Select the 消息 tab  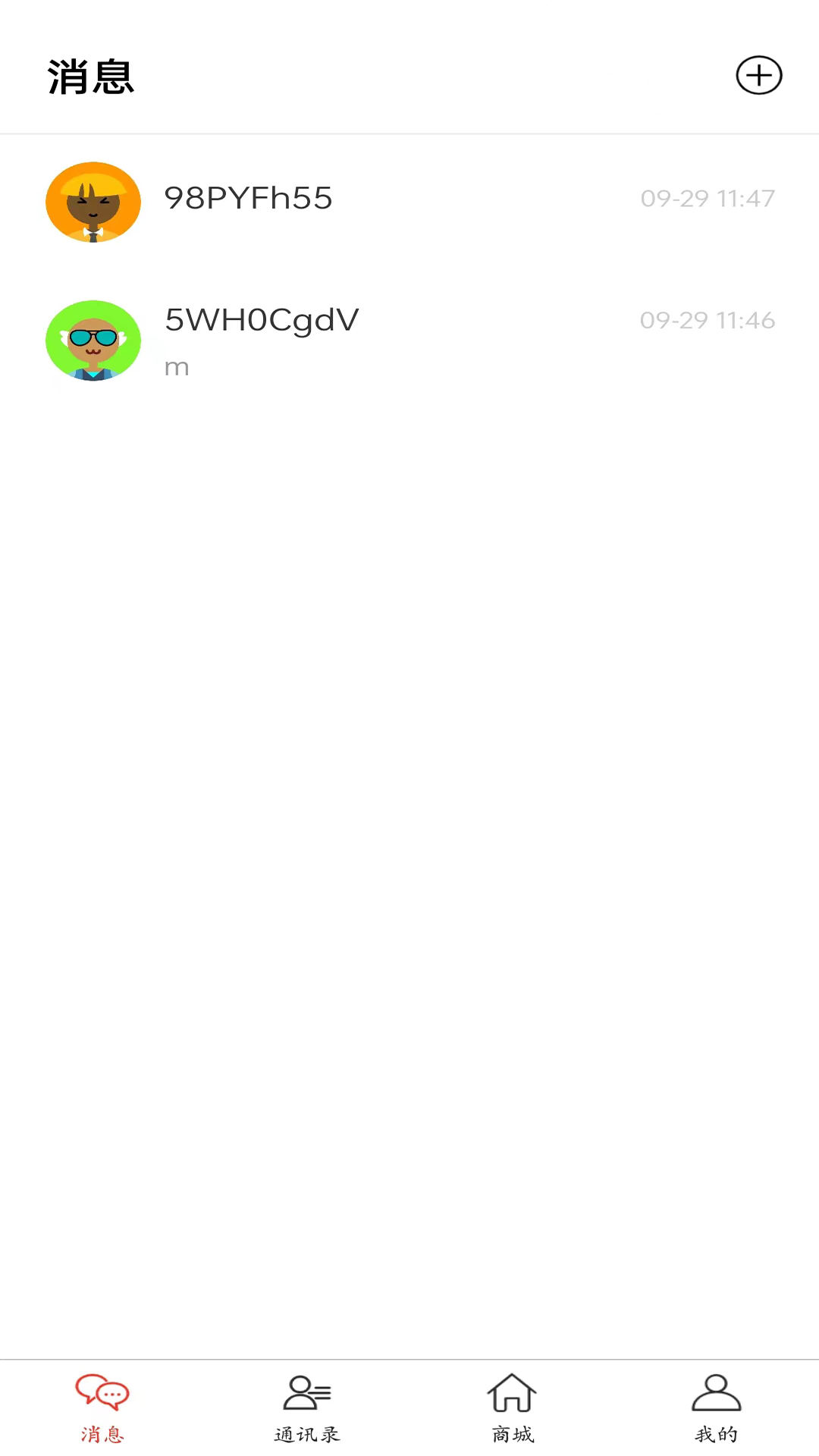click(102, 1407)
